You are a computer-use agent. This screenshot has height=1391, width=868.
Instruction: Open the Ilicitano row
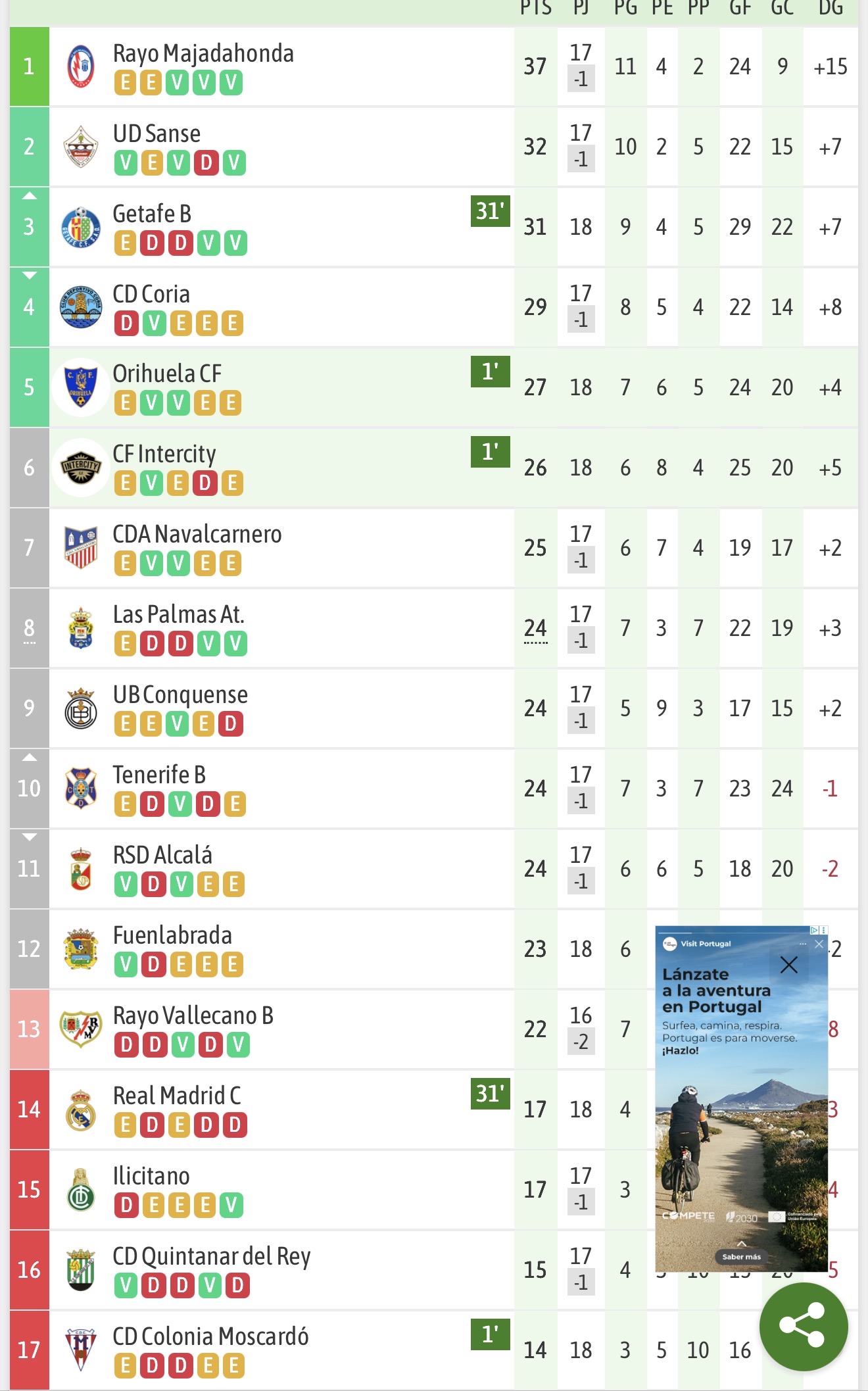click(151, 1177)
